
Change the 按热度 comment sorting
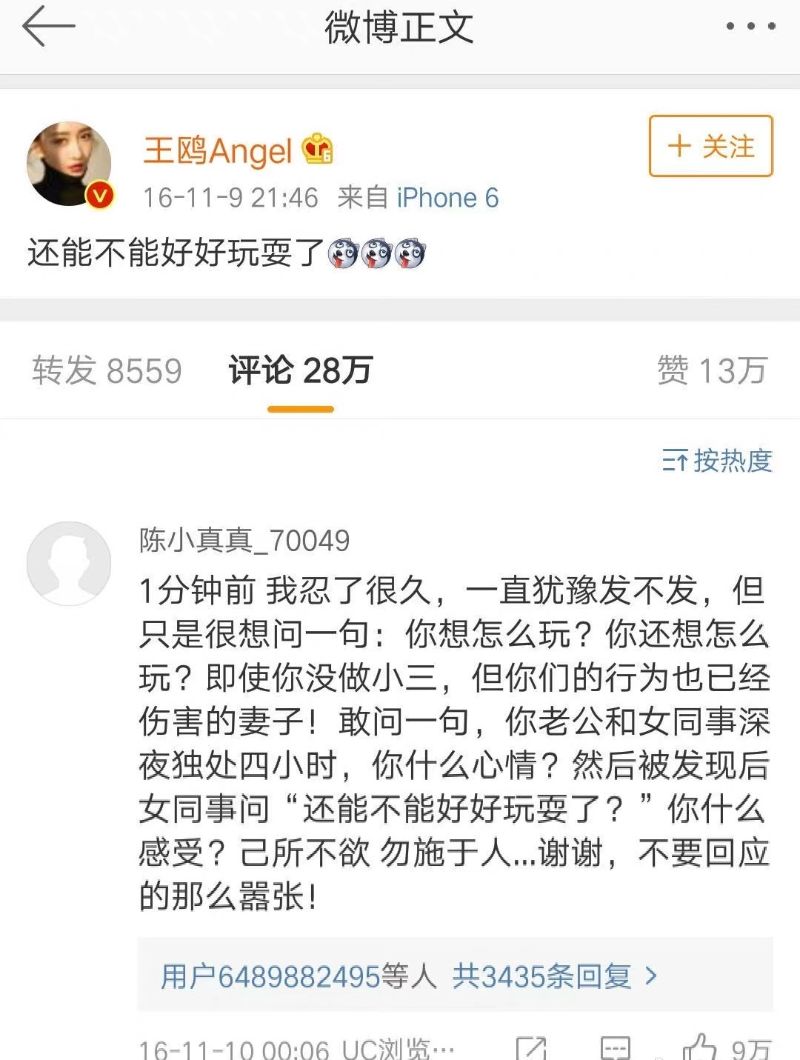(x=718, y=460)
